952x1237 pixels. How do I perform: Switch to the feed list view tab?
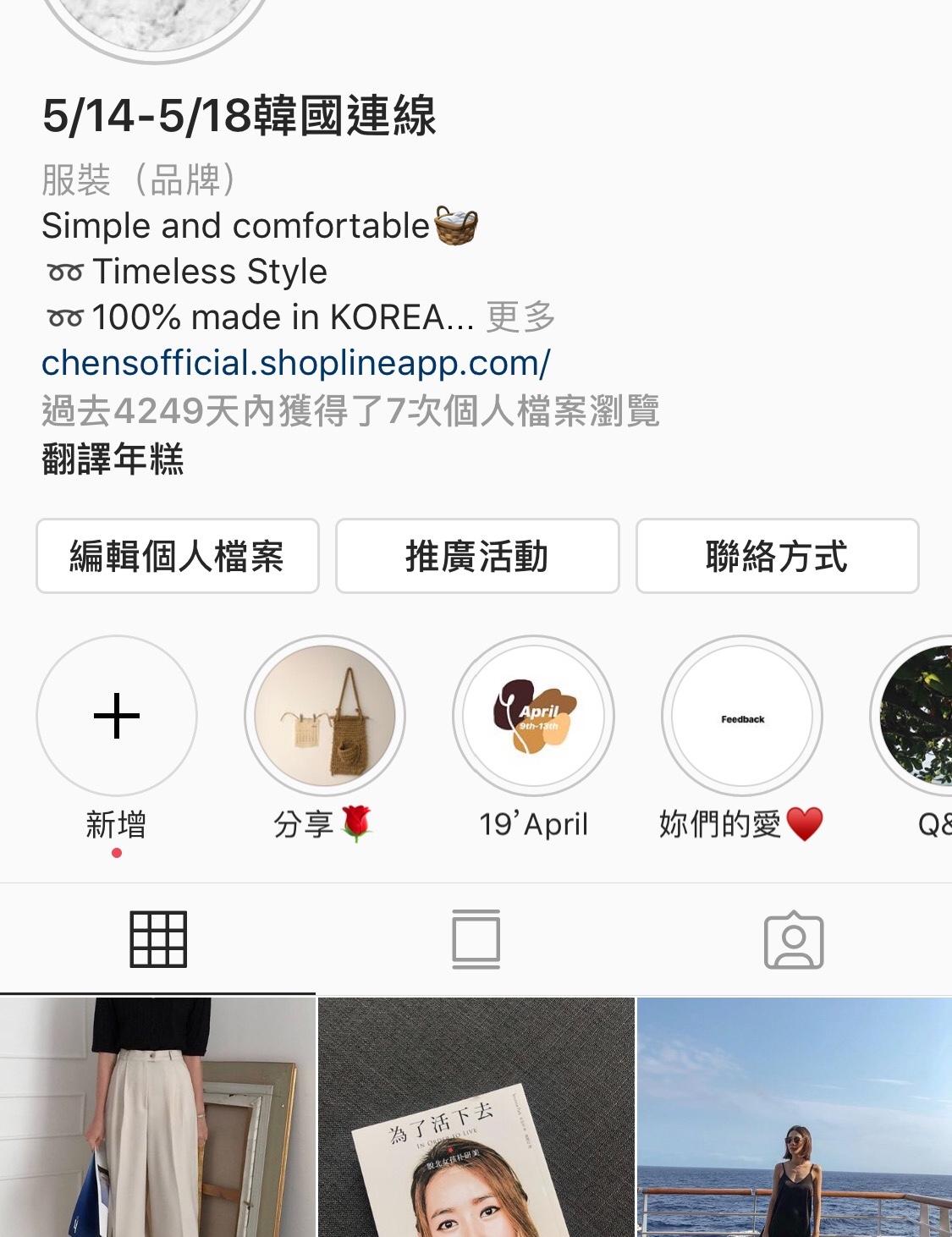click(476, 939)
